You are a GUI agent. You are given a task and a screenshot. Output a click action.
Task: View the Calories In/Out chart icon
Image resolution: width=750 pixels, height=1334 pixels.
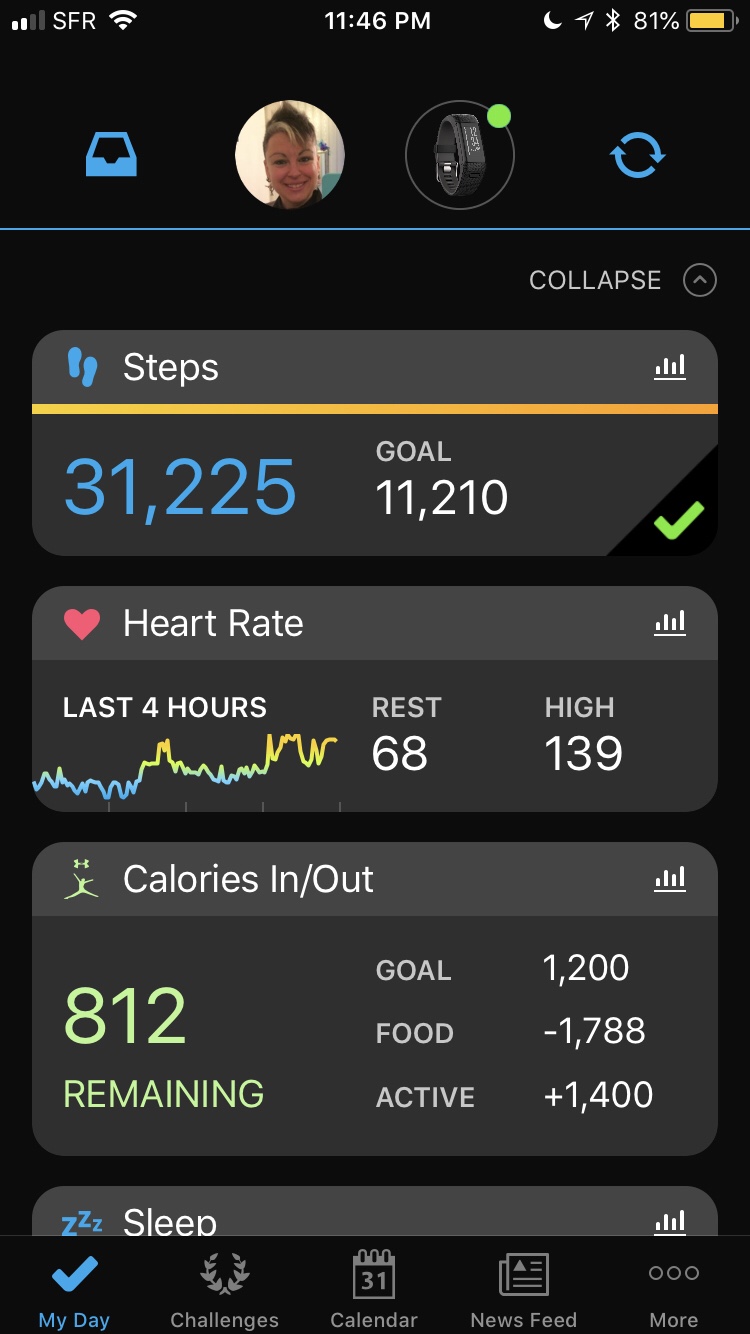pyautogui.click(x=670, y=879)
